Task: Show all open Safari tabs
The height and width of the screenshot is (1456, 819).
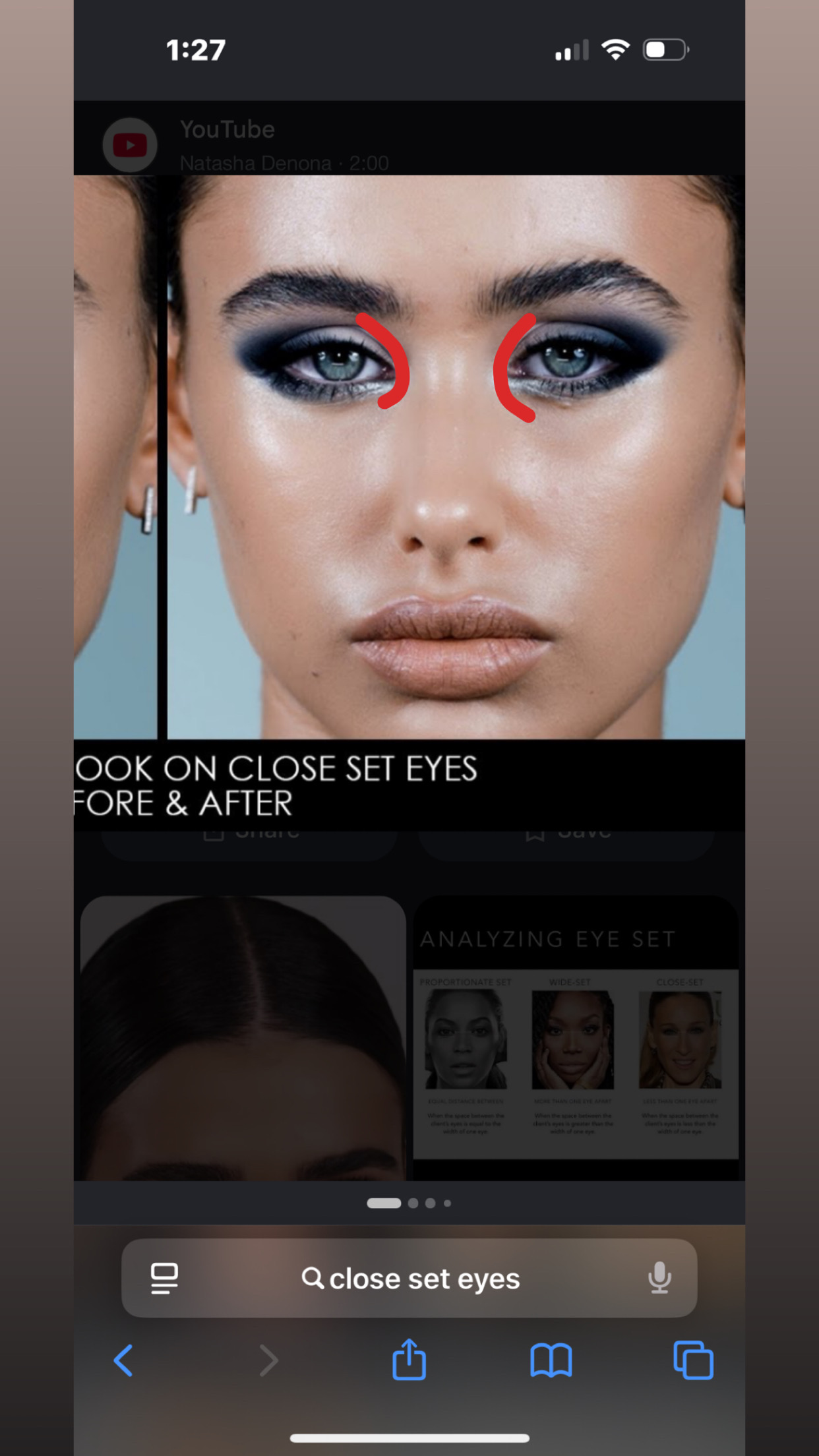Action: click(x=693, y=1360)
